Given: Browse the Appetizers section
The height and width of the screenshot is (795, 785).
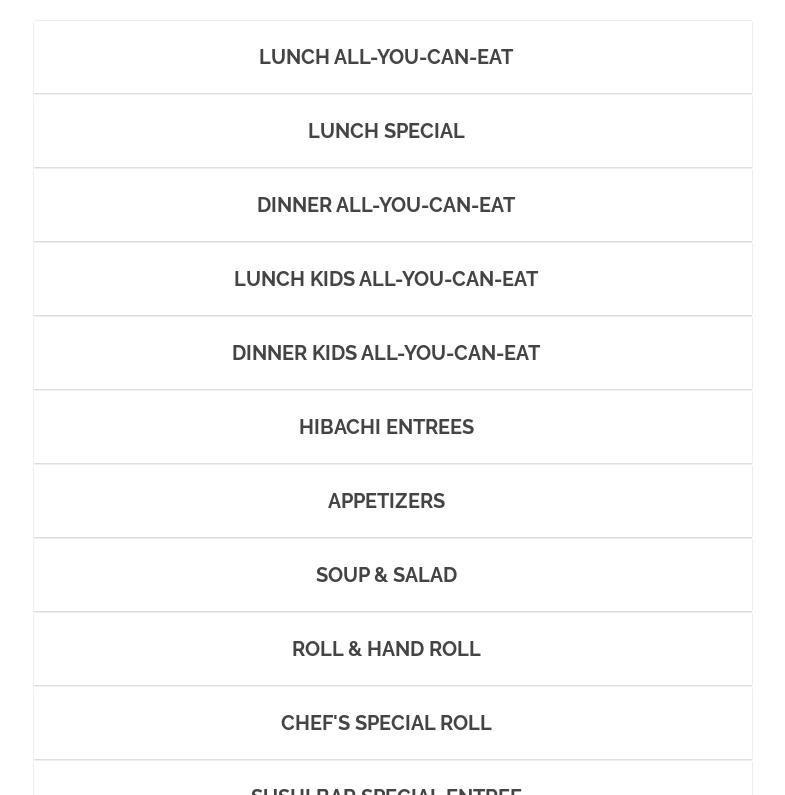Looking at the screenshot, I should click(x=392, y=501).
